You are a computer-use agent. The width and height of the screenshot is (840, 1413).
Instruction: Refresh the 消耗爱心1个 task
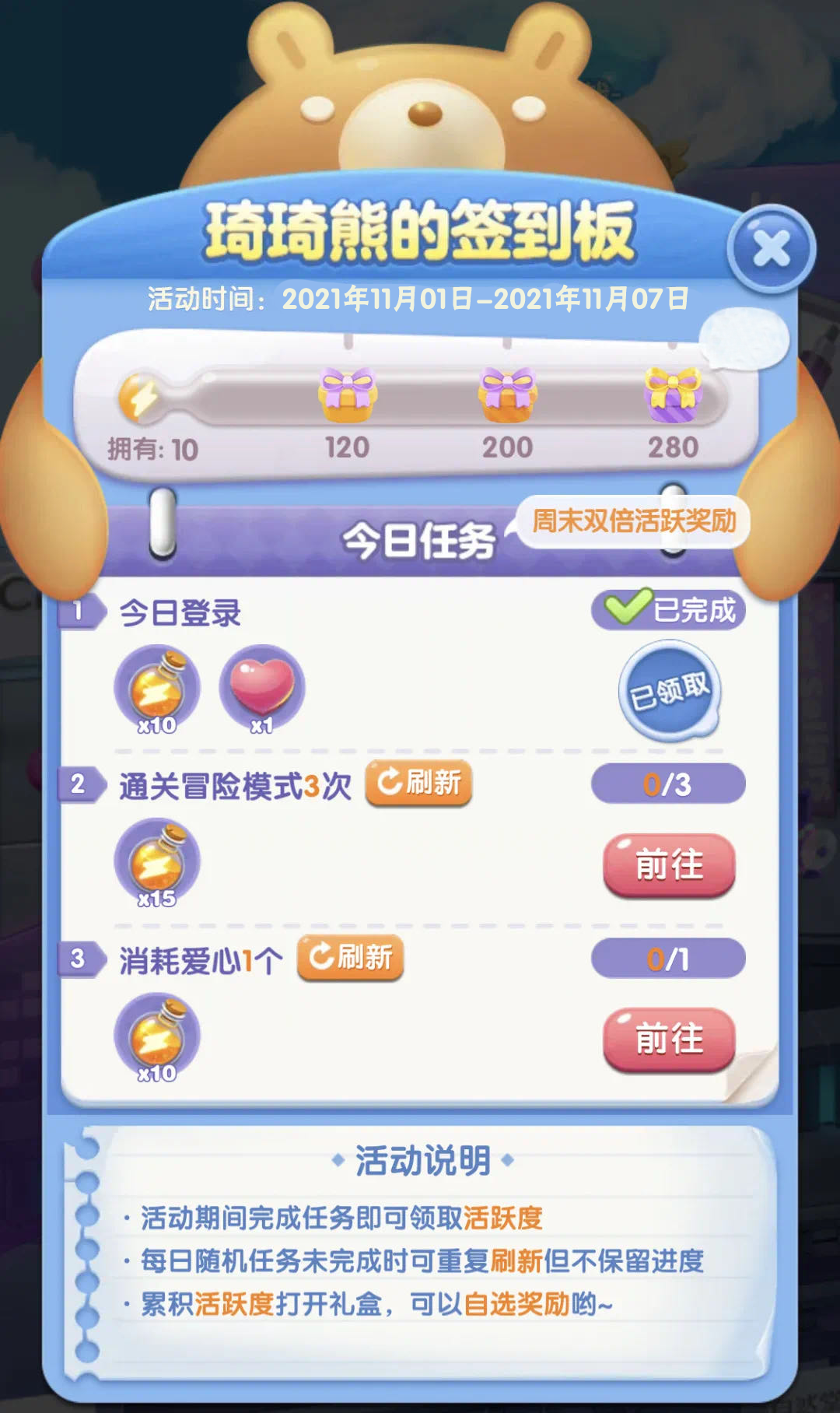pos(350,957)
